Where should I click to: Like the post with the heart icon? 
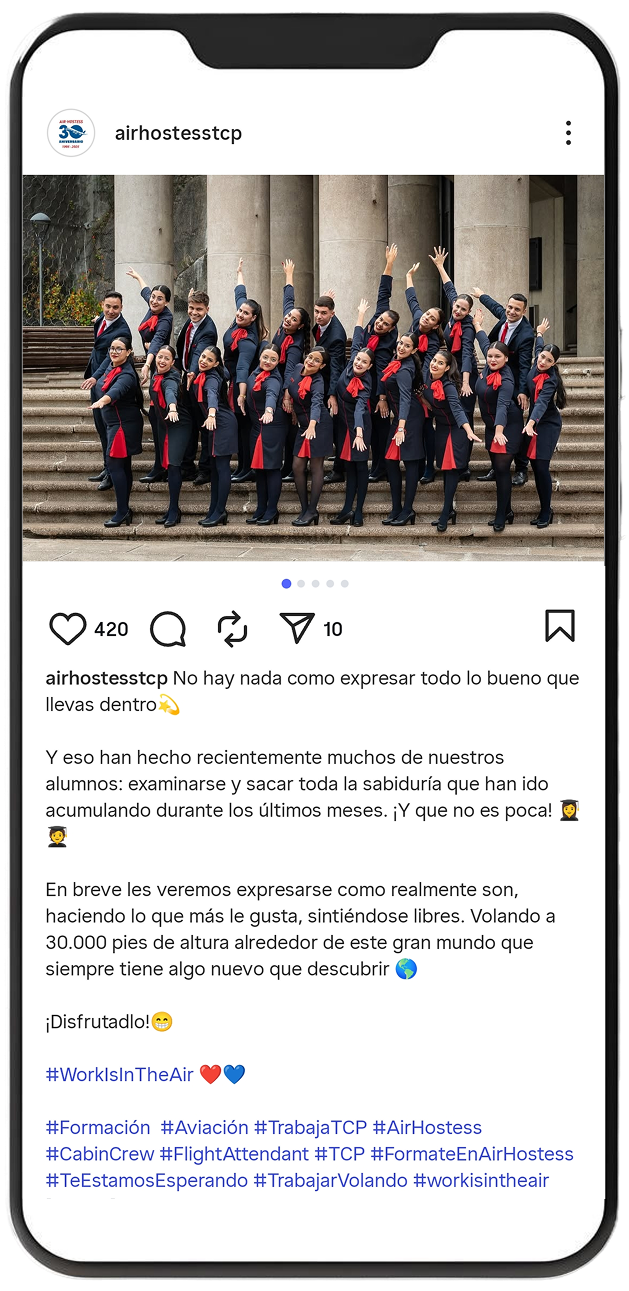(x=68, y=628)
